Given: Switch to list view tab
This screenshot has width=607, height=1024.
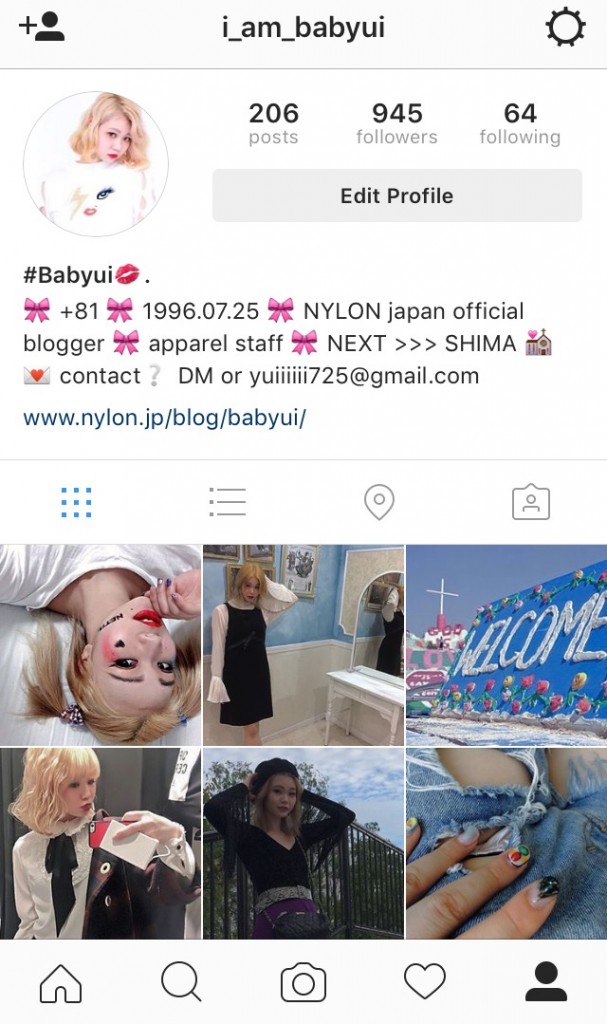Looking at the screenshot, I should coord(227,502).
